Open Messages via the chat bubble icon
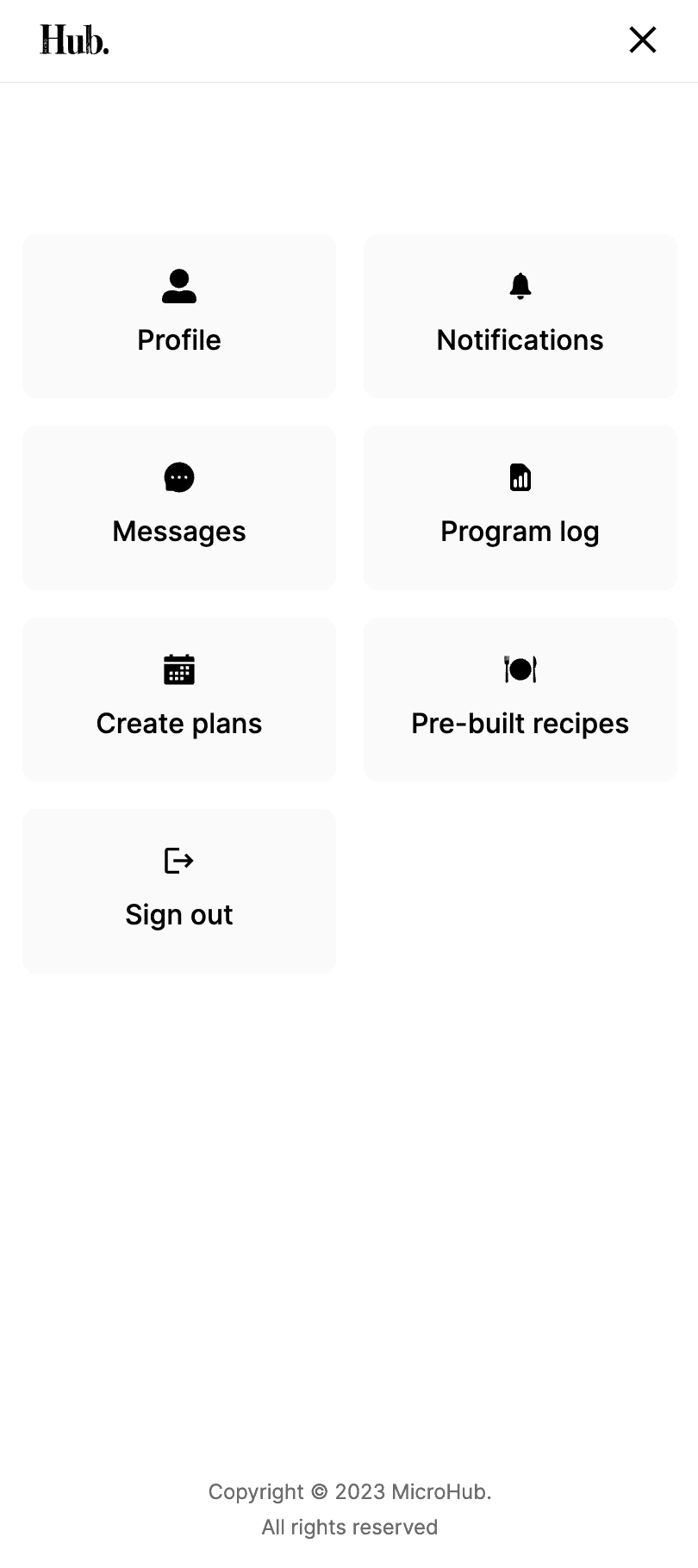Image resolution: width=698 pixels, height=1568 pixels. tap(178, 478)
